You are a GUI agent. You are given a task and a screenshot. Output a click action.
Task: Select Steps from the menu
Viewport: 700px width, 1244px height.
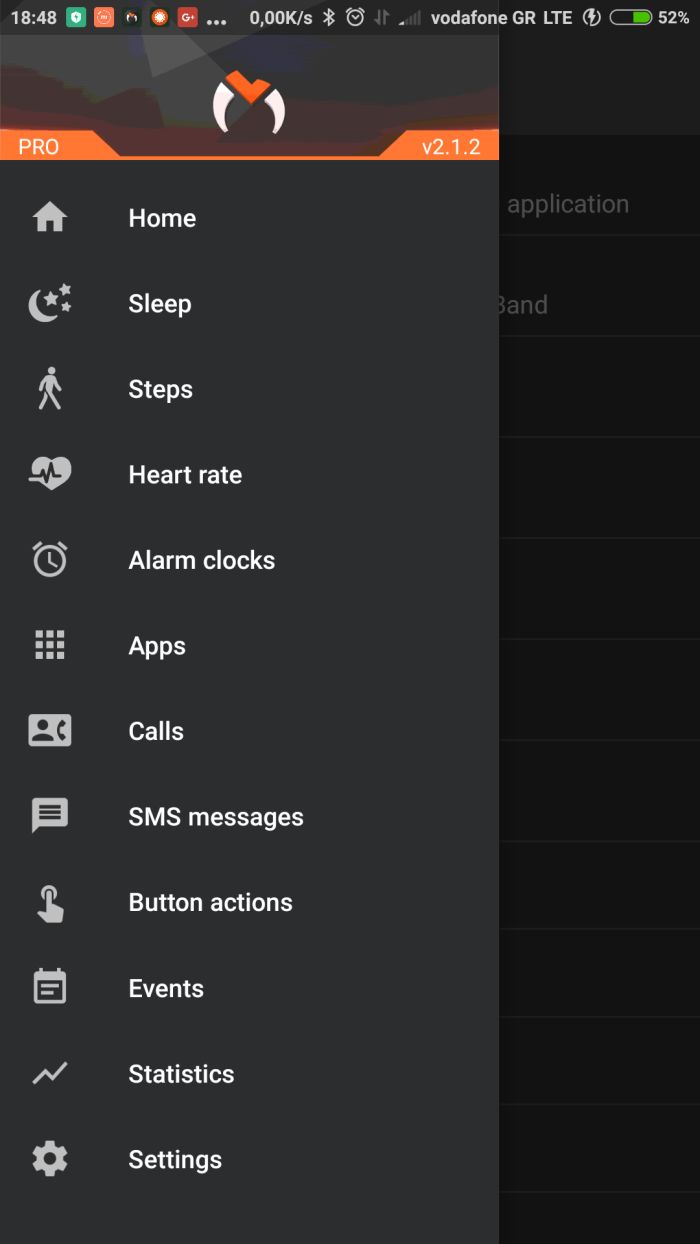pos(249,389)
